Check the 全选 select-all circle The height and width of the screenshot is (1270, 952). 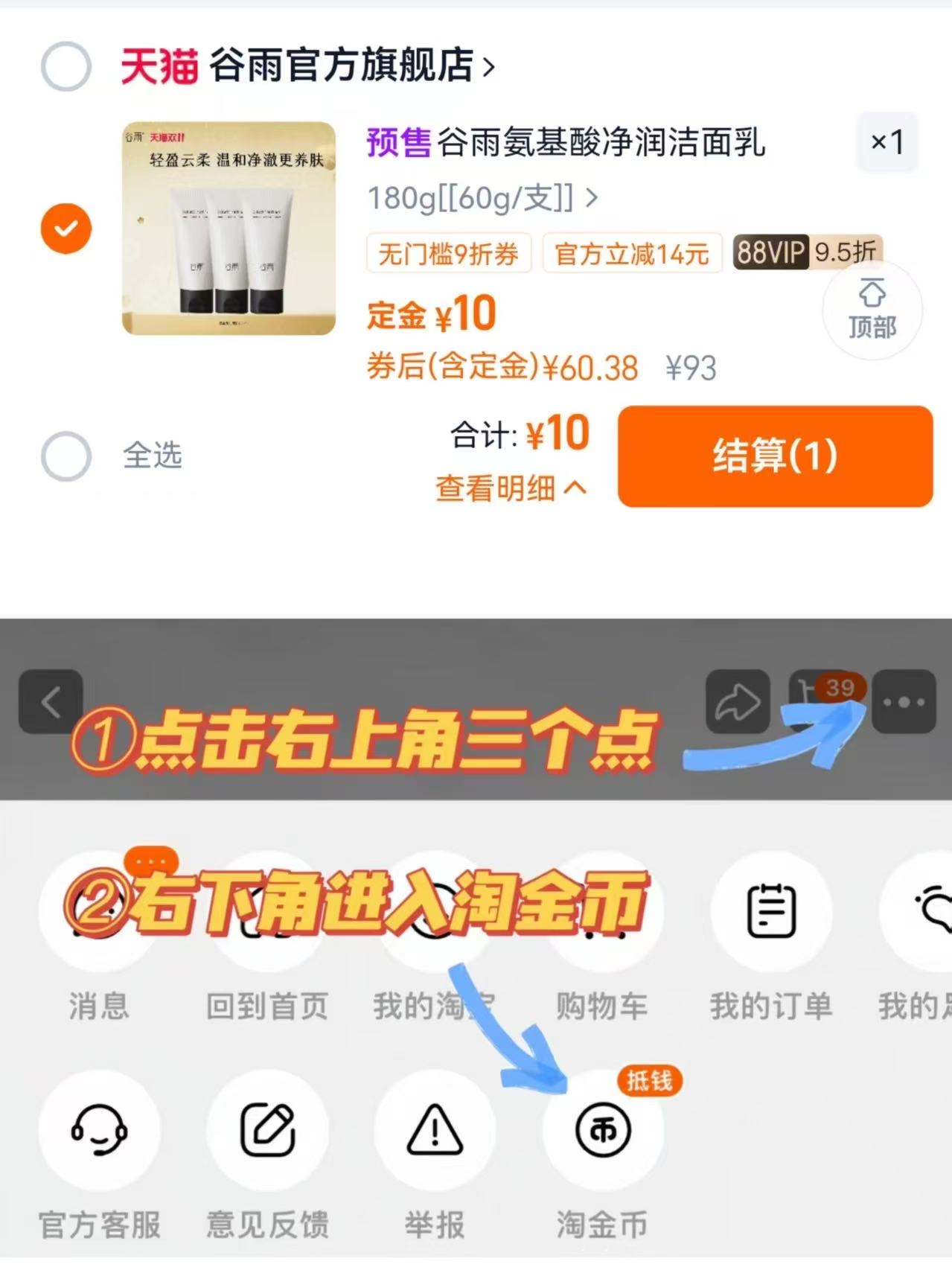point(66,456)
